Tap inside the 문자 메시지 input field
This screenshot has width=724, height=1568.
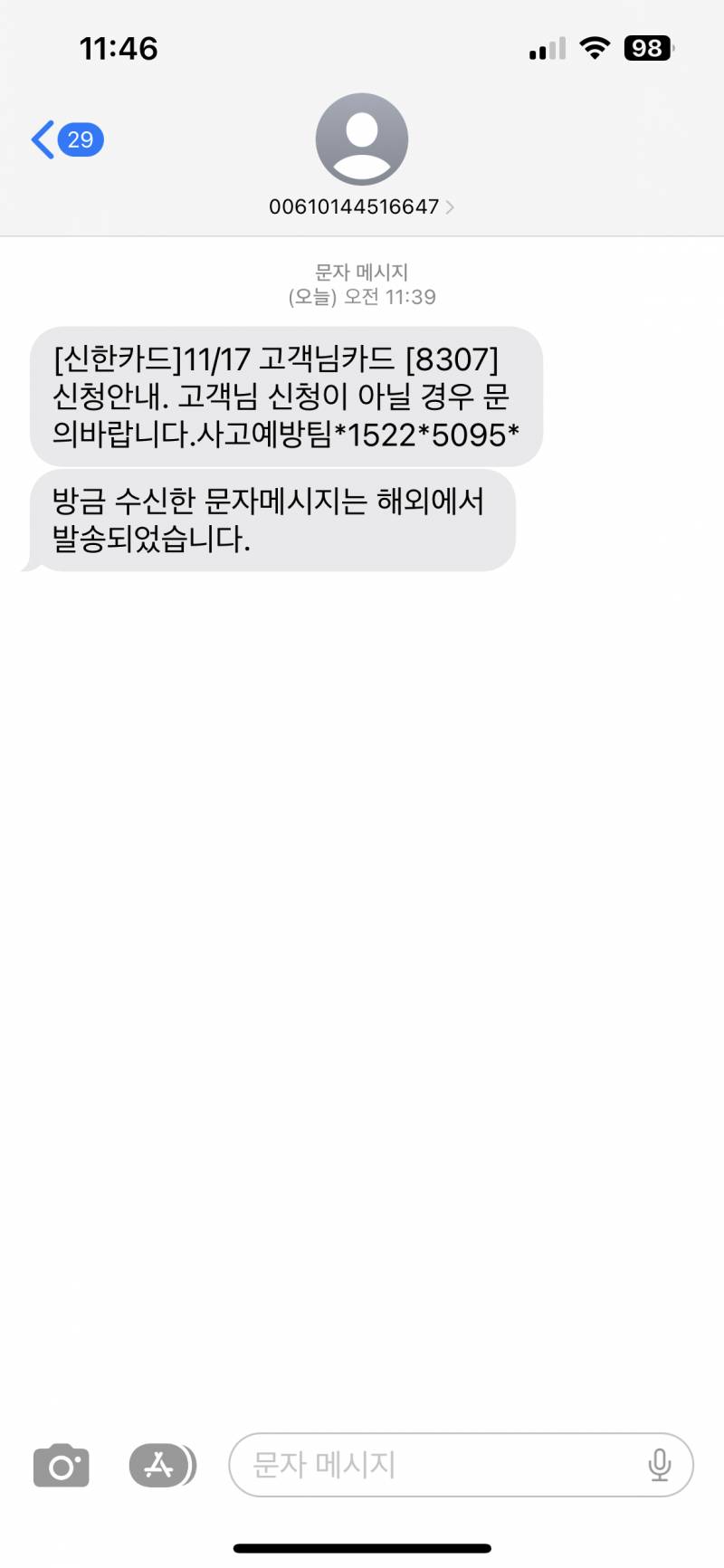click(407, 1465)
